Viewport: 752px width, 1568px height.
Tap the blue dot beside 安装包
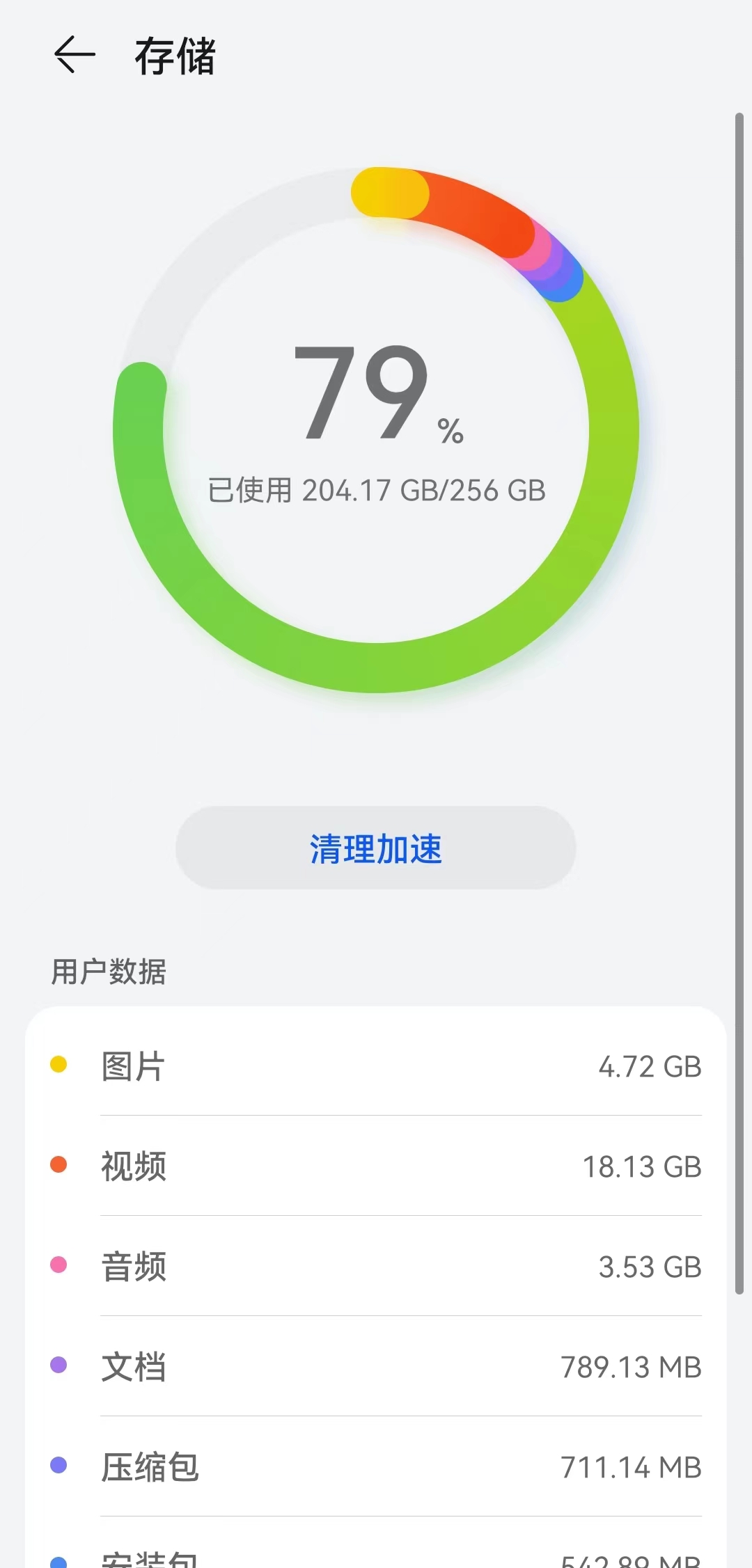click(x=58, y=1560)
